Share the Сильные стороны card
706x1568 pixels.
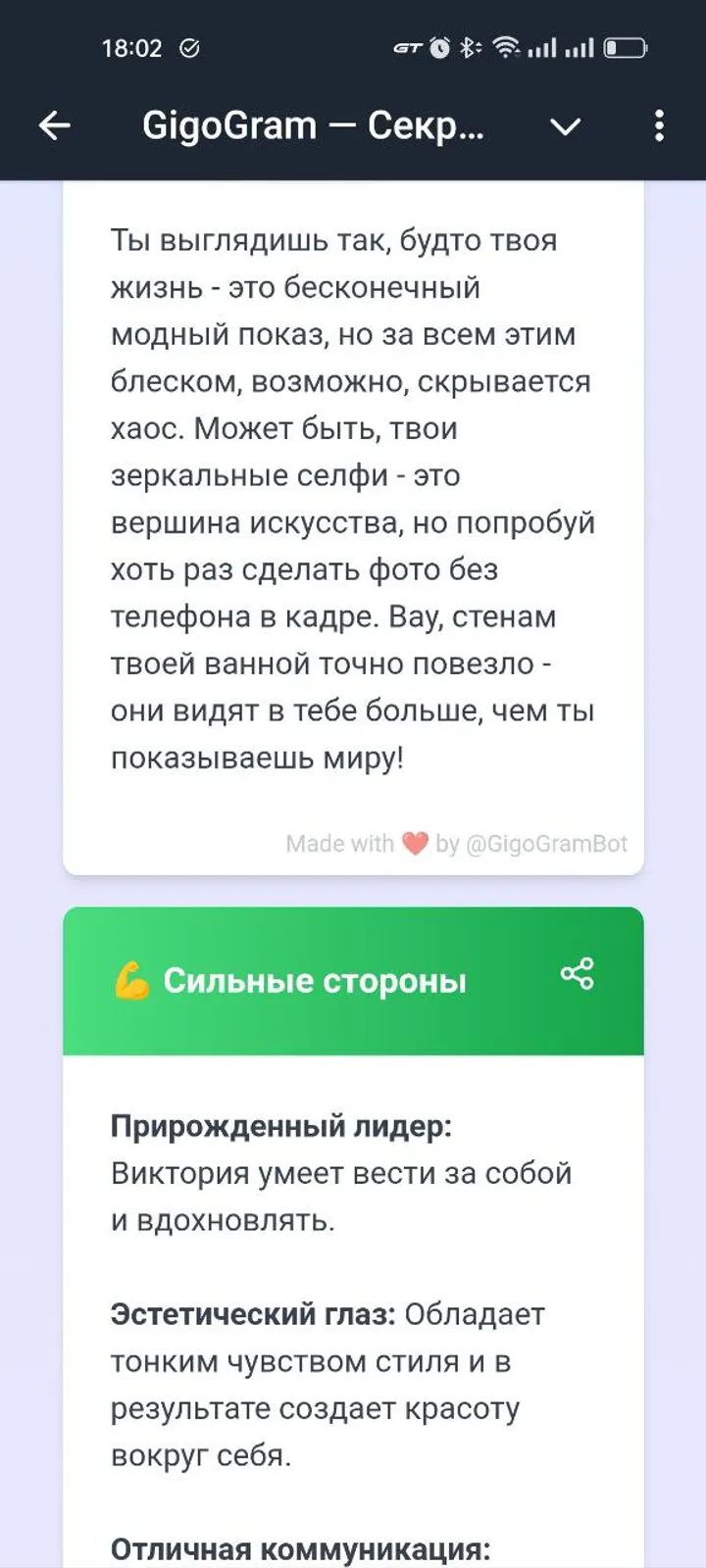[577, 974]
